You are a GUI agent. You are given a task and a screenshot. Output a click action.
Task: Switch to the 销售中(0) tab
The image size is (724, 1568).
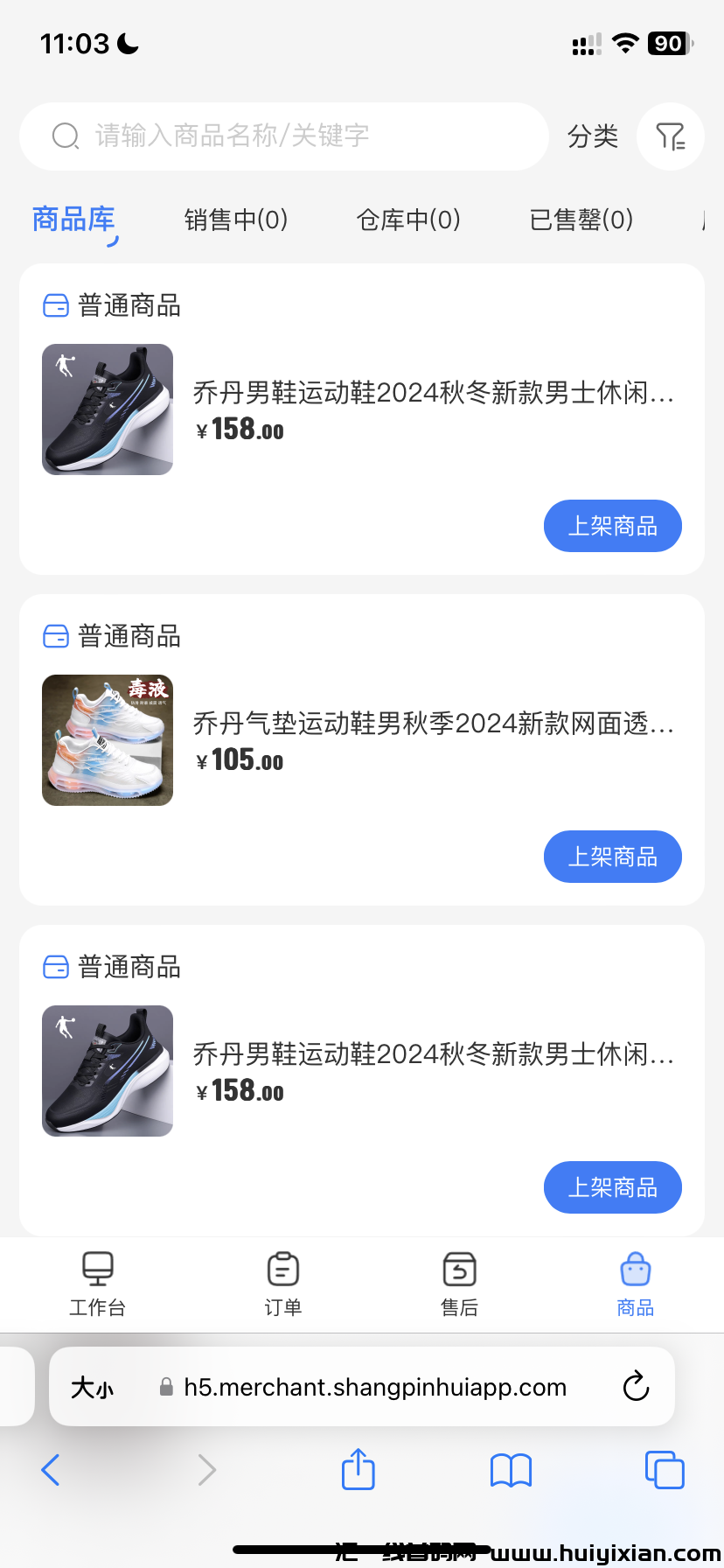pos(236,220)
